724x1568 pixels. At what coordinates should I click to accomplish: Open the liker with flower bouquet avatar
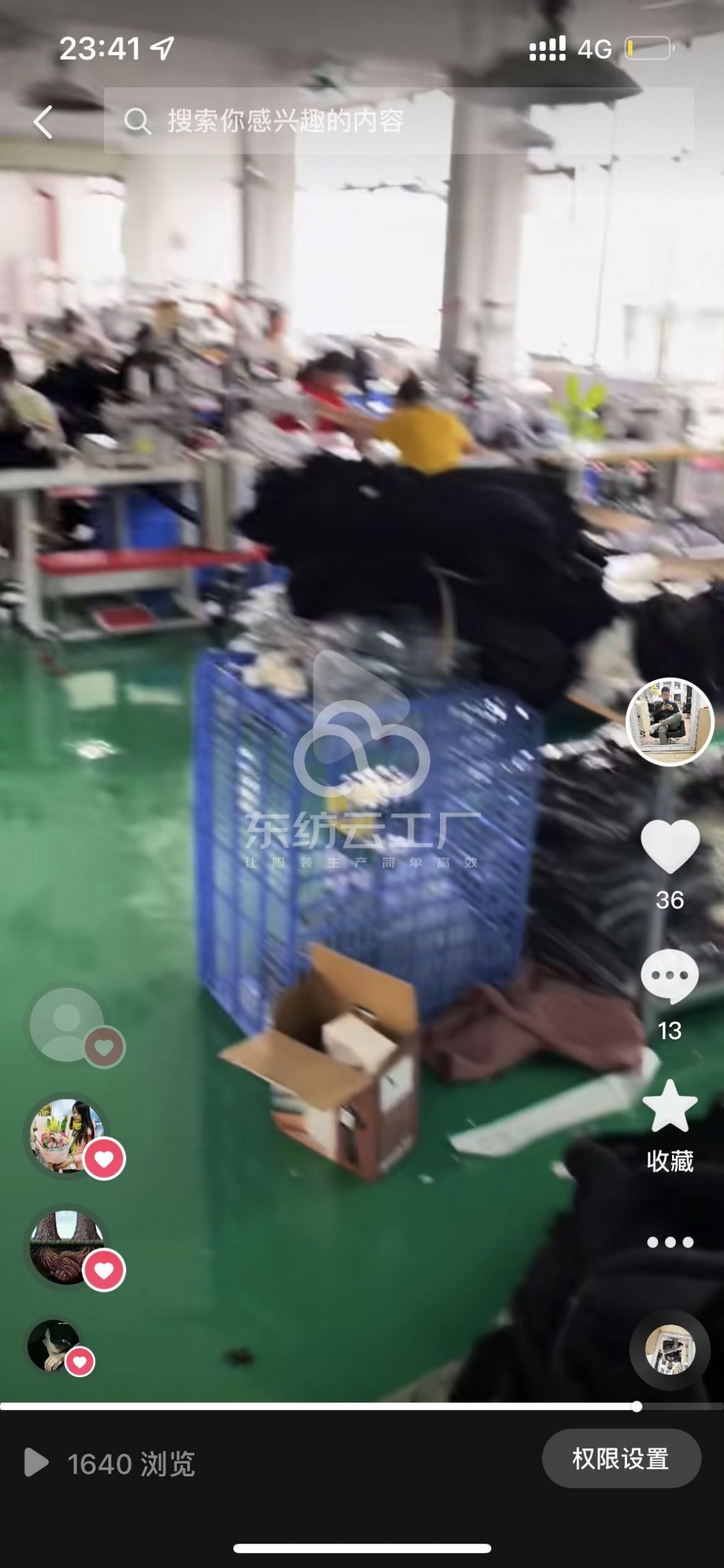click(68, 1135)
